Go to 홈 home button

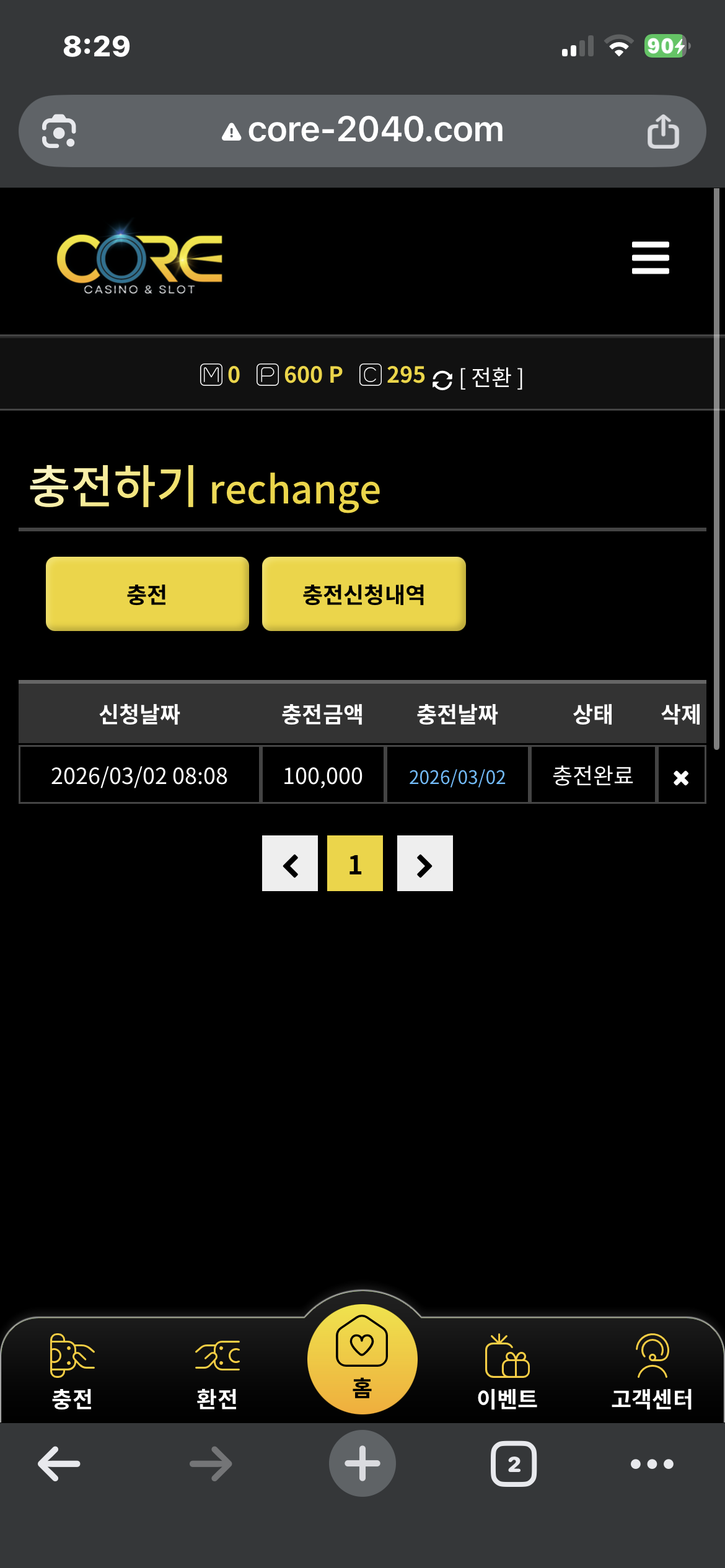(362, 1360)
